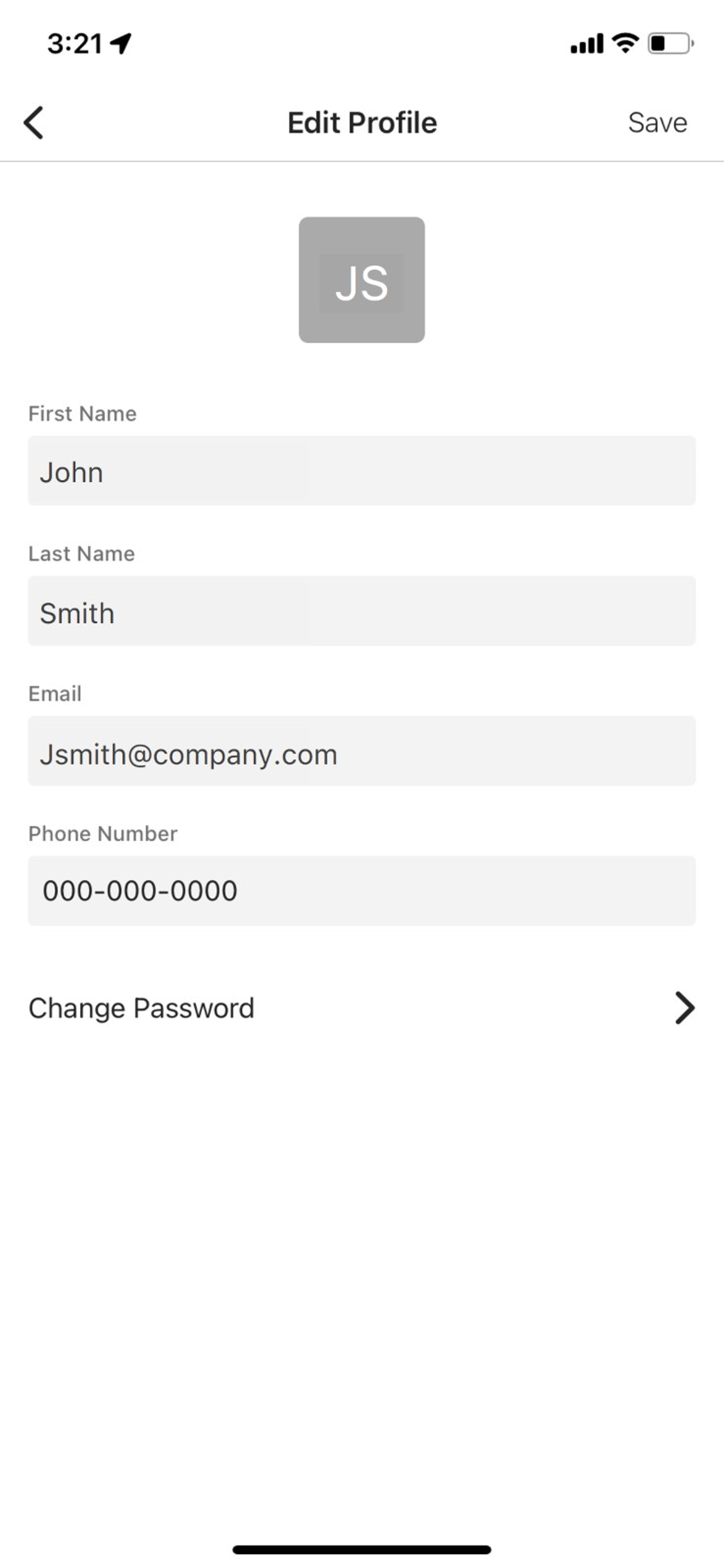Edit the Last Name field

click(361, 611)
